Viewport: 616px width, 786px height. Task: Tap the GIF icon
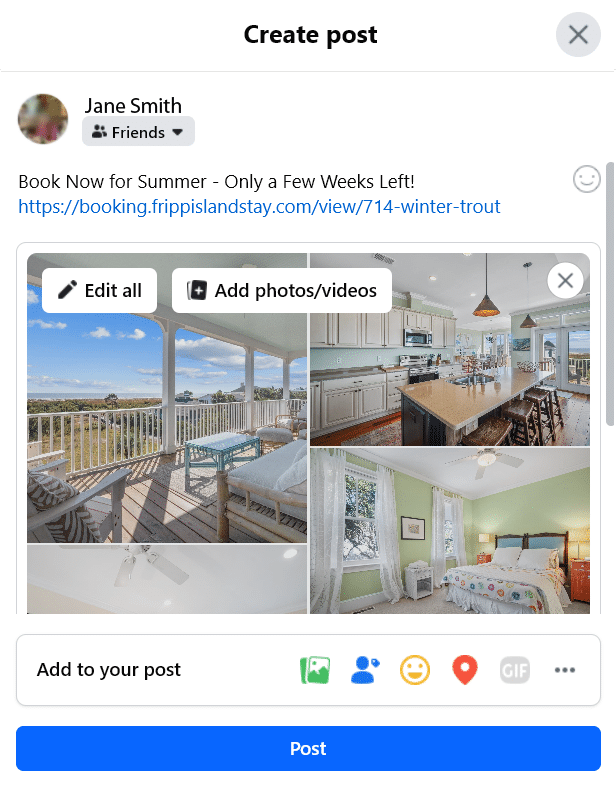click(514, 670)
